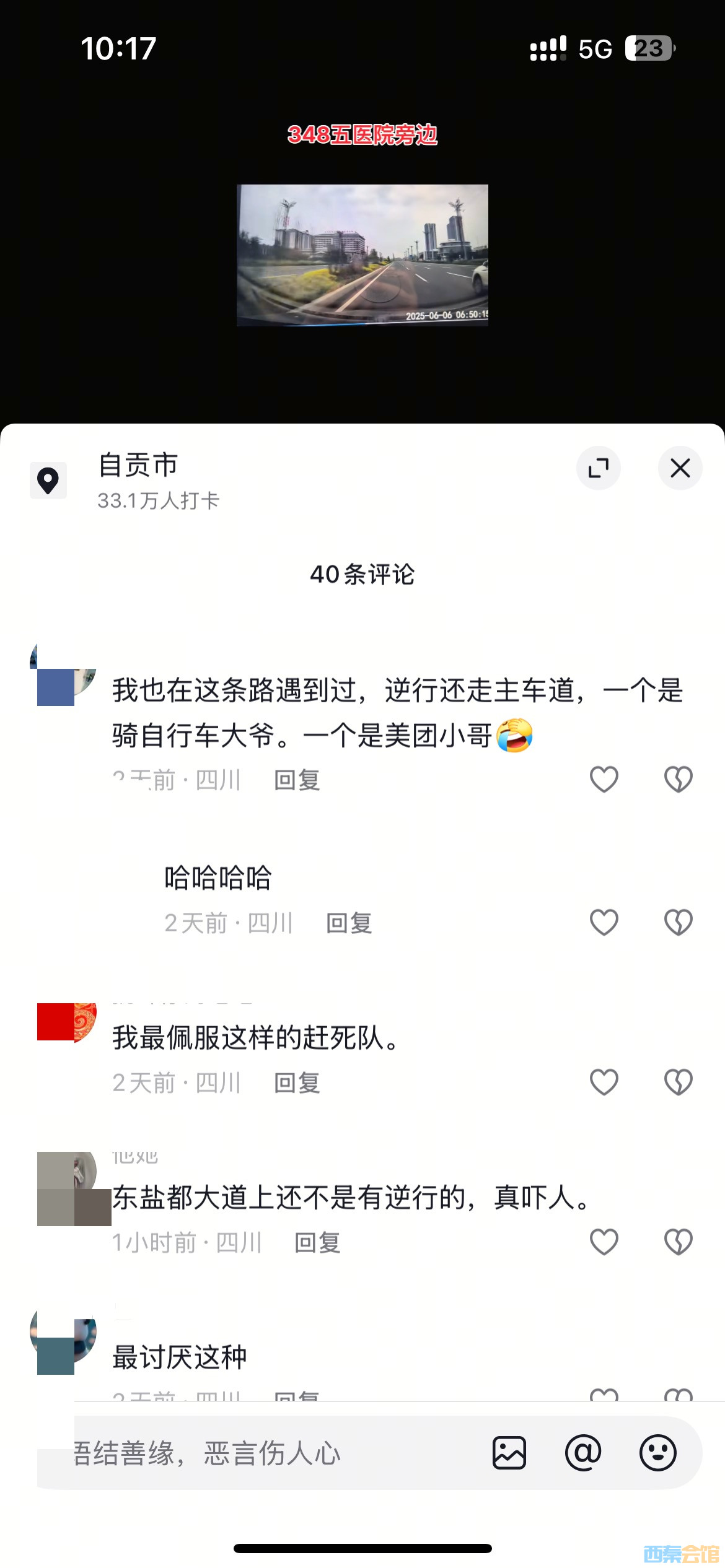725x1568 pixels.
Task: Dislike the 赶死队 comment
Action: pyautogui.click(x=678, y=1082)
